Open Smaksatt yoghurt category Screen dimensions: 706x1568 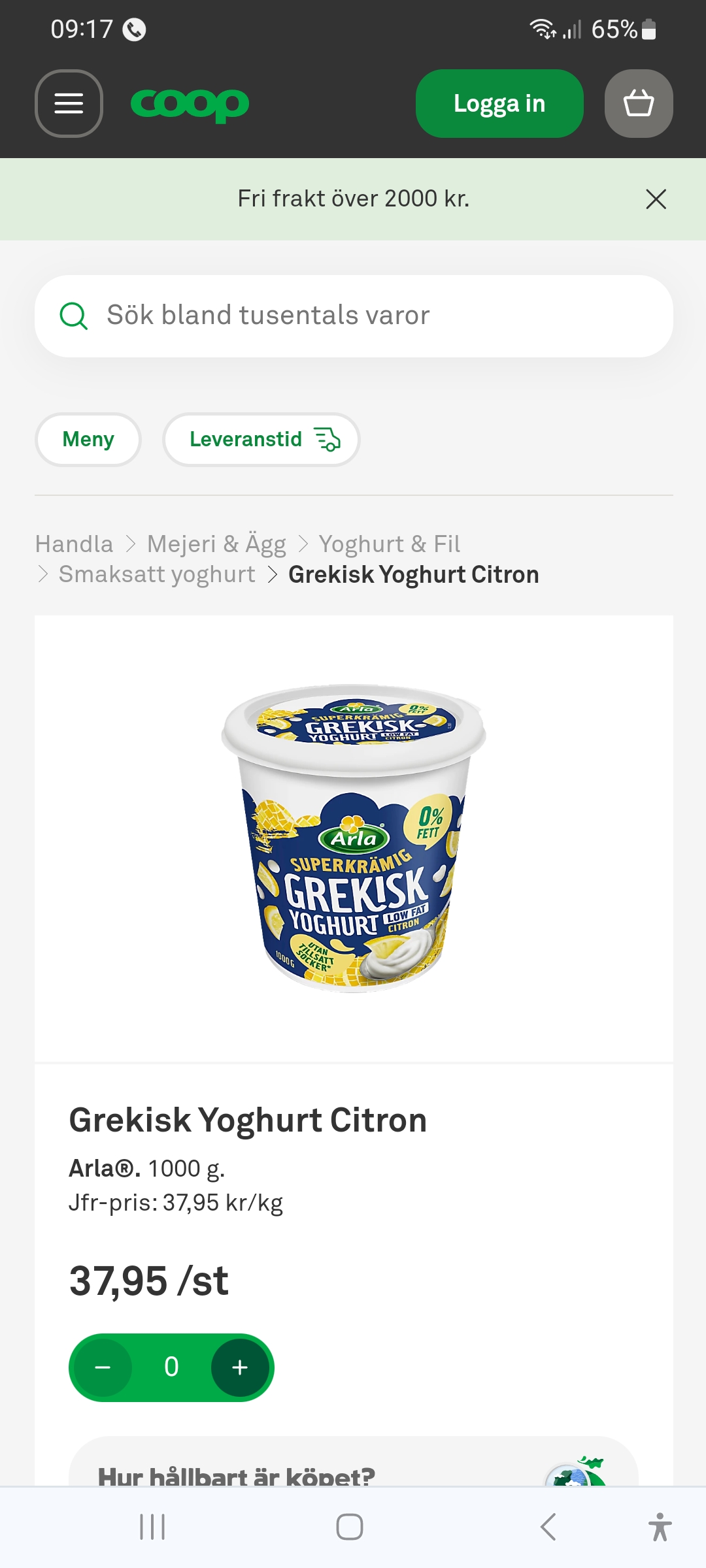157,574
